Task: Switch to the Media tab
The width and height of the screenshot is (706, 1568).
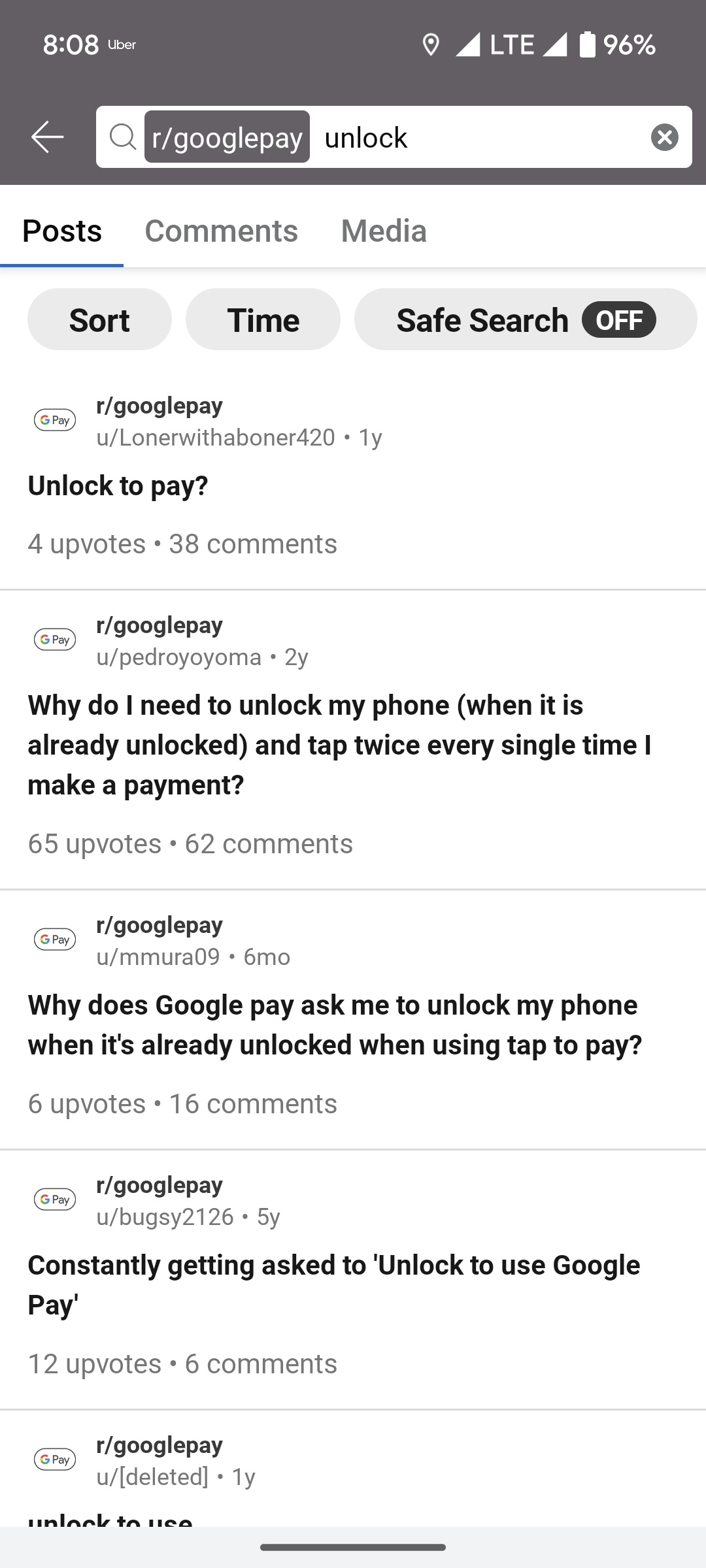Action: click(x=384, y=231)
